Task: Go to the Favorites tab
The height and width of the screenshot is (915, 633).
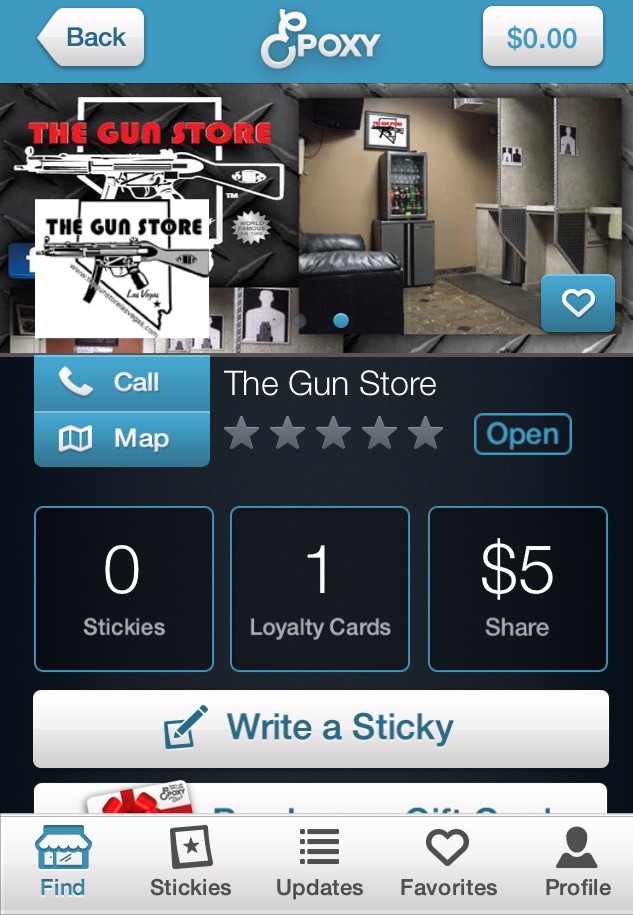Action: [448, 864]
